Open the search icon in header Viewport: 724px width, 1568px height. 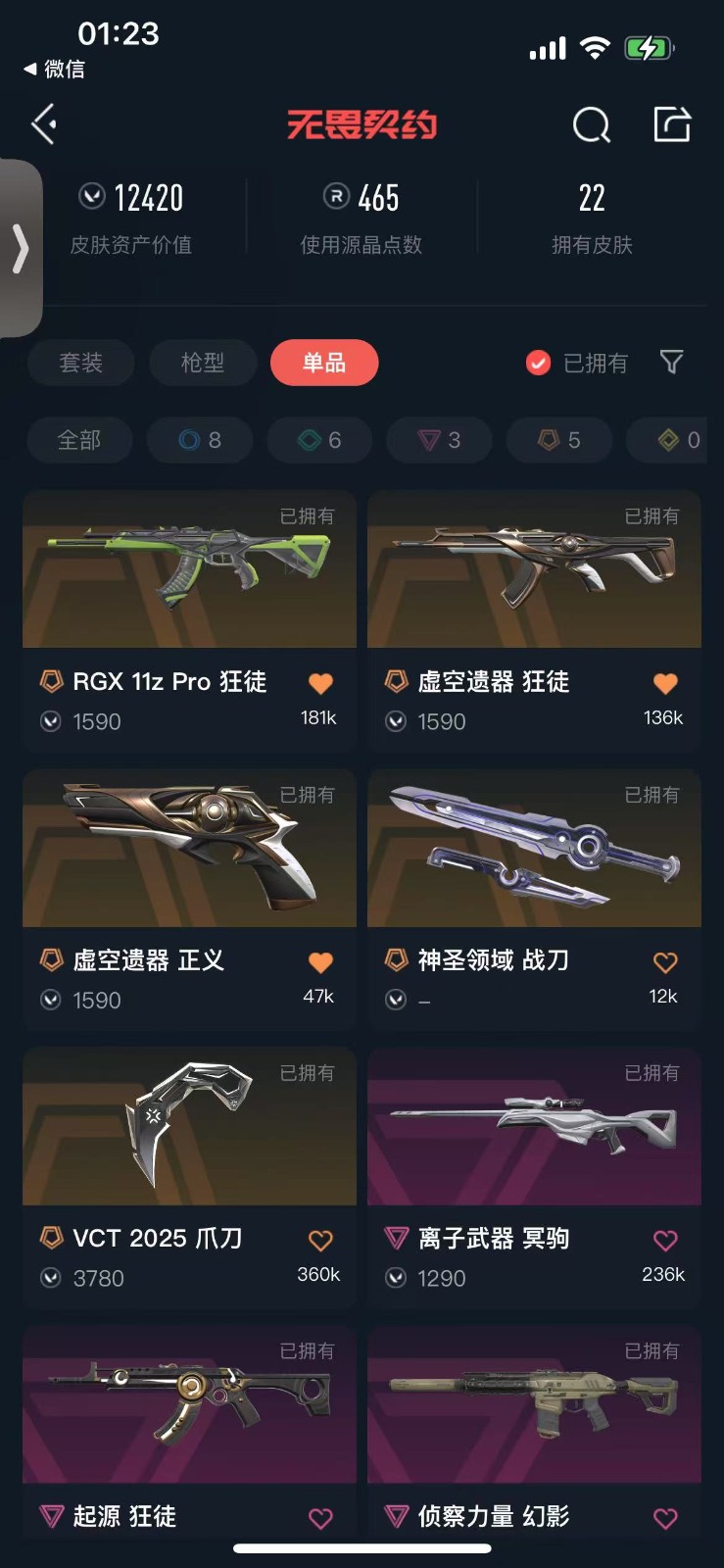click(591, 124)
